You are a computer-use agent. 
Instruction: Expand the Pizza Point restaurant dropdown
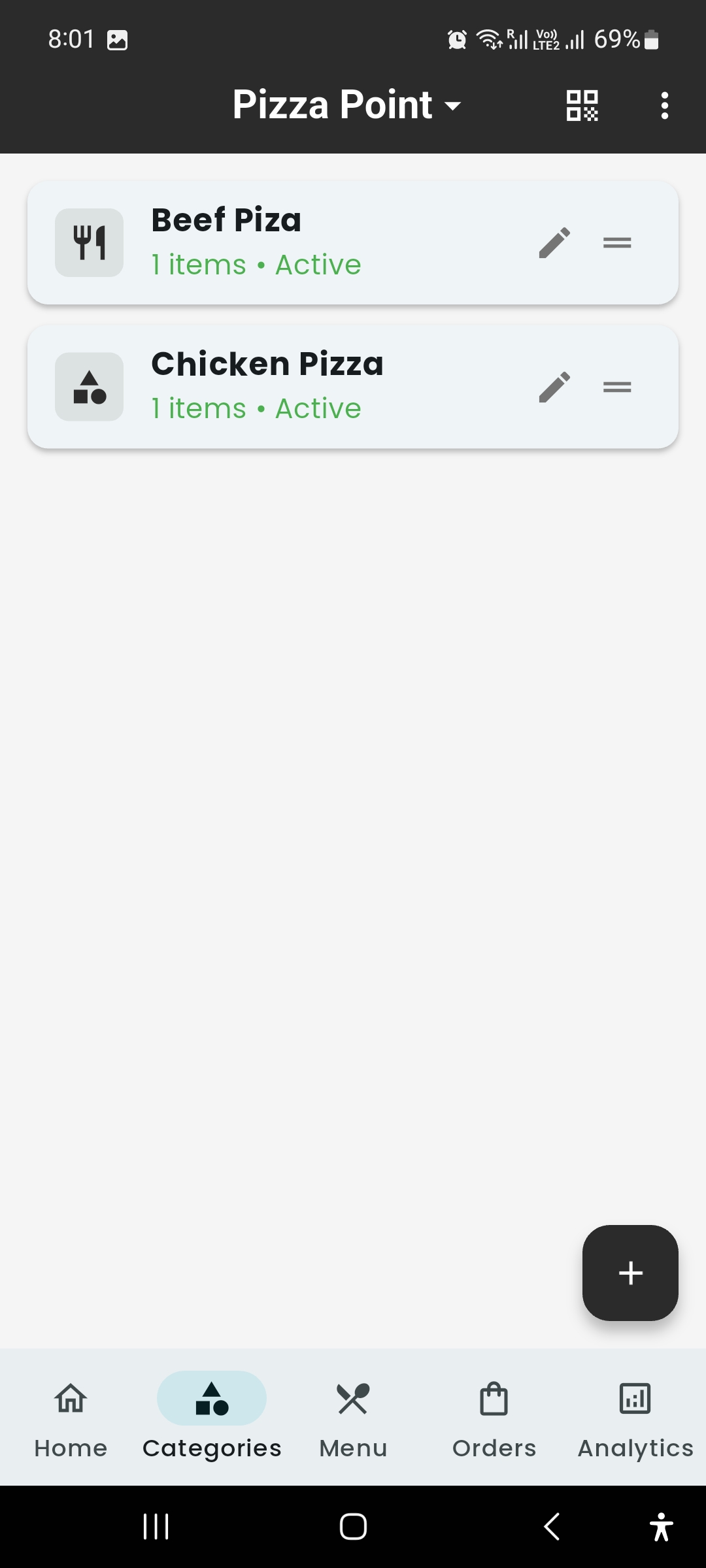point(347,105)
